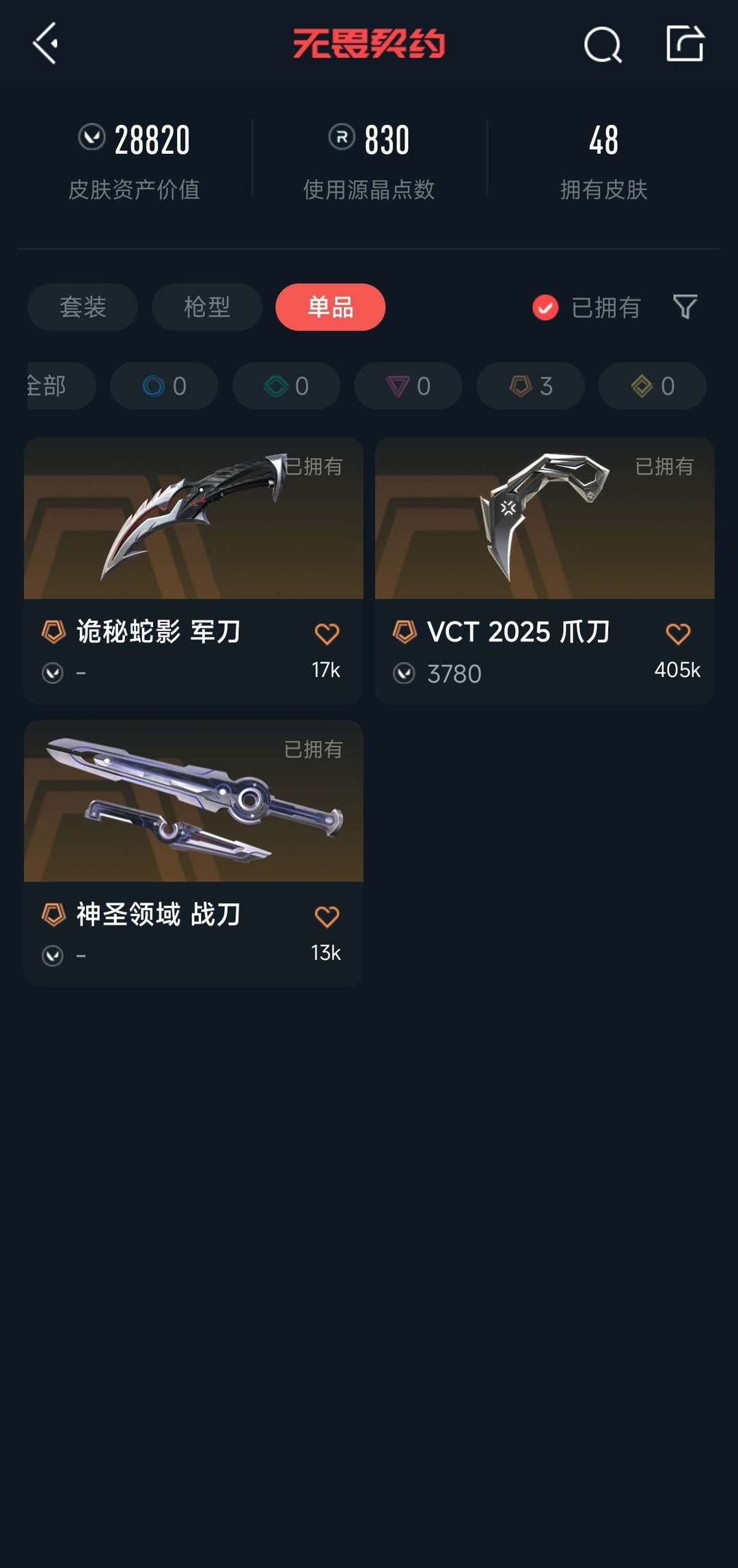Filter by the purple triangle rarity chip
Viewport: 738px width, 1568px height.
(408, 386)
